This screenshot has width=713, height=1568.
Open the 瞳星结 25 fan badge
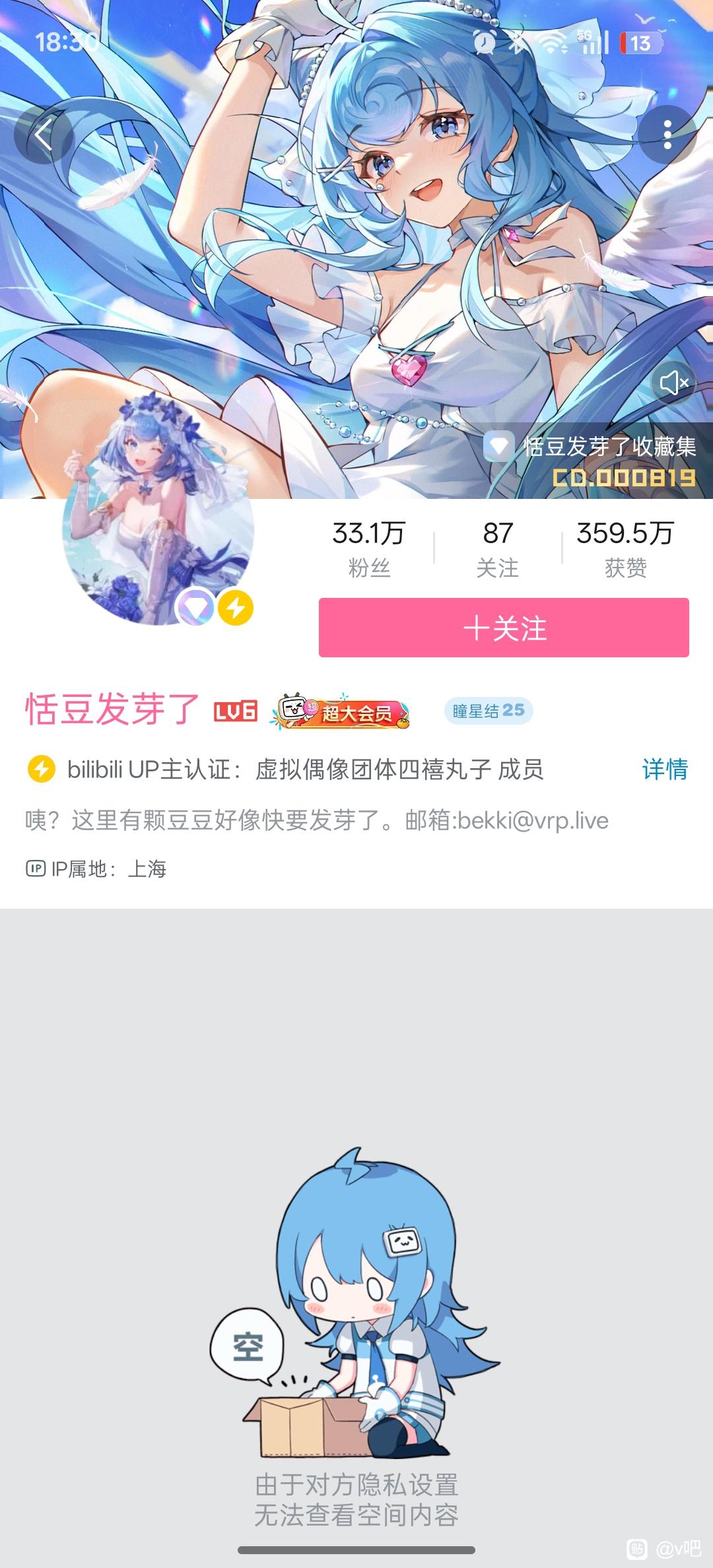(x=489, y=711)
